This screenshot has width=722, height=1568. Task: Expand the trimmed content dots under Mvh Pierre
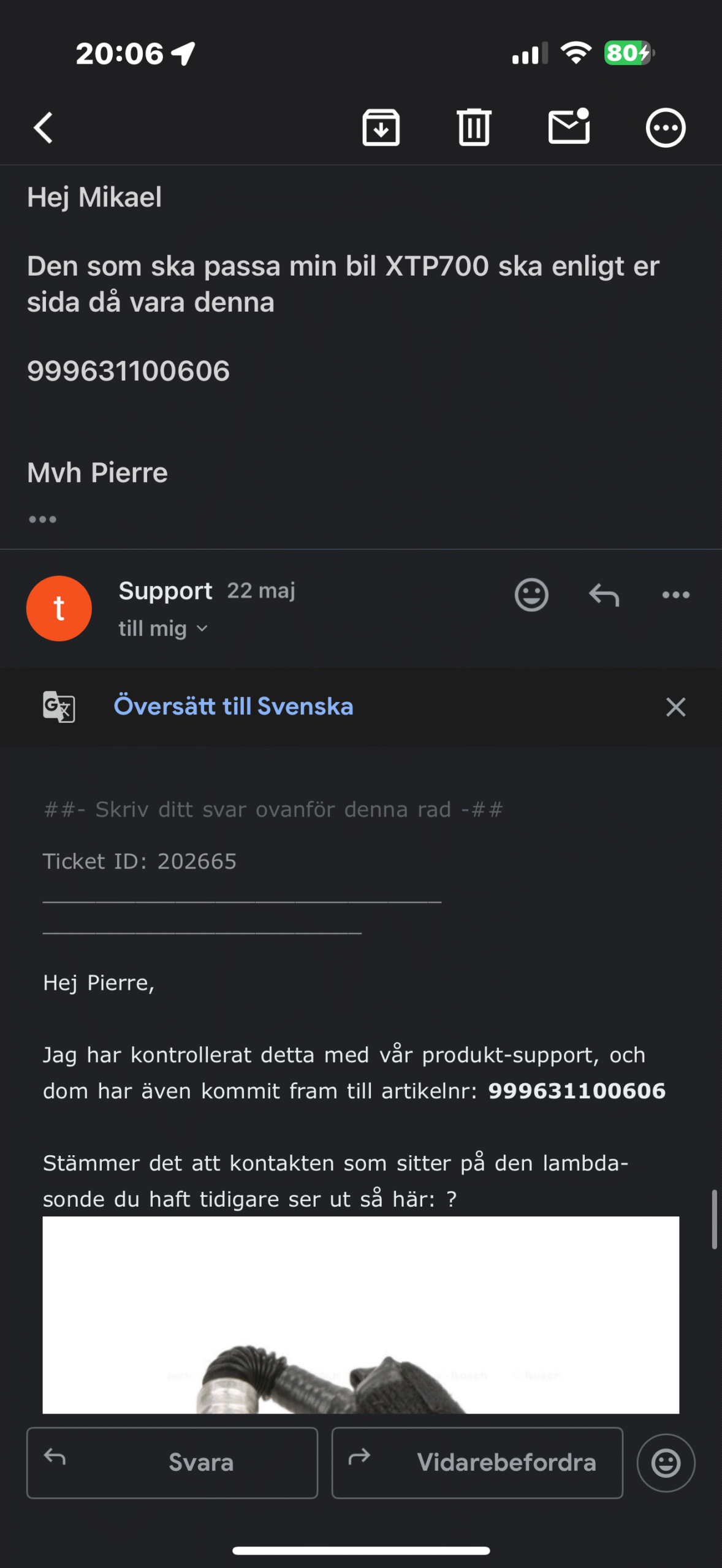(42, 519)
